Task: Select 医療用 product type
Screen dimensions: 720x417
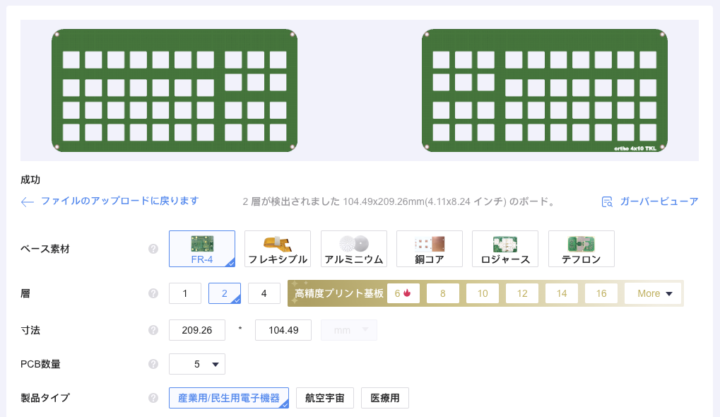Action: (x=385, y=398)
